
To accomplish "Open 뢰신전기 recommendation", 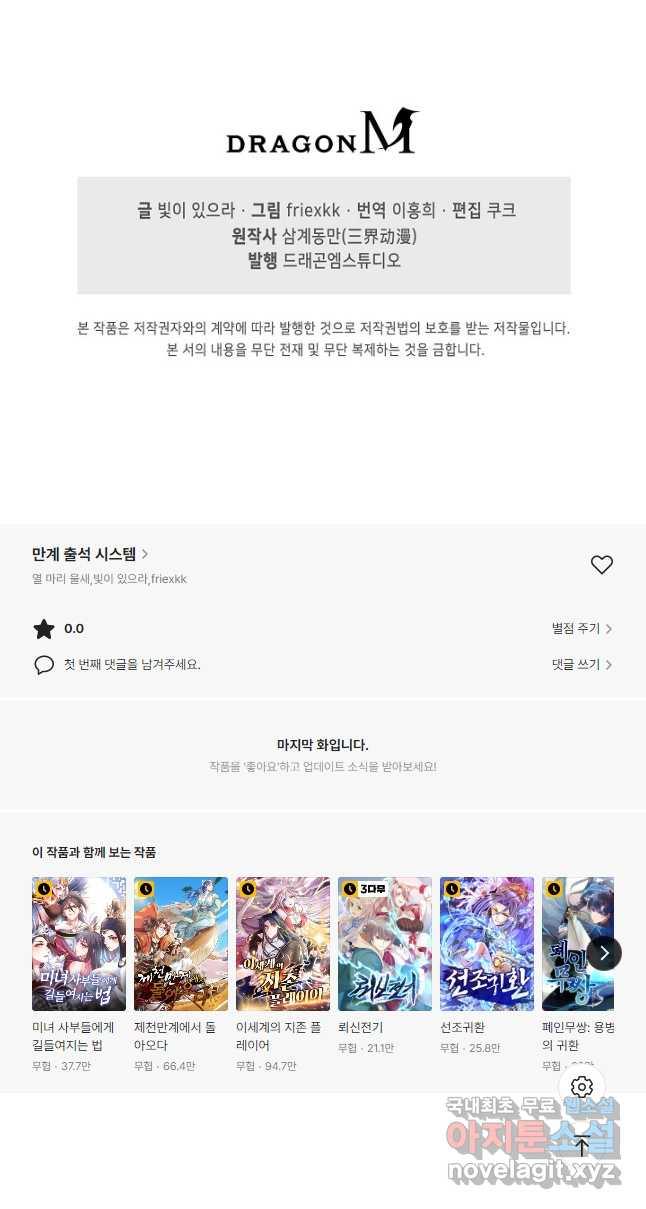I will coord(385,944).
